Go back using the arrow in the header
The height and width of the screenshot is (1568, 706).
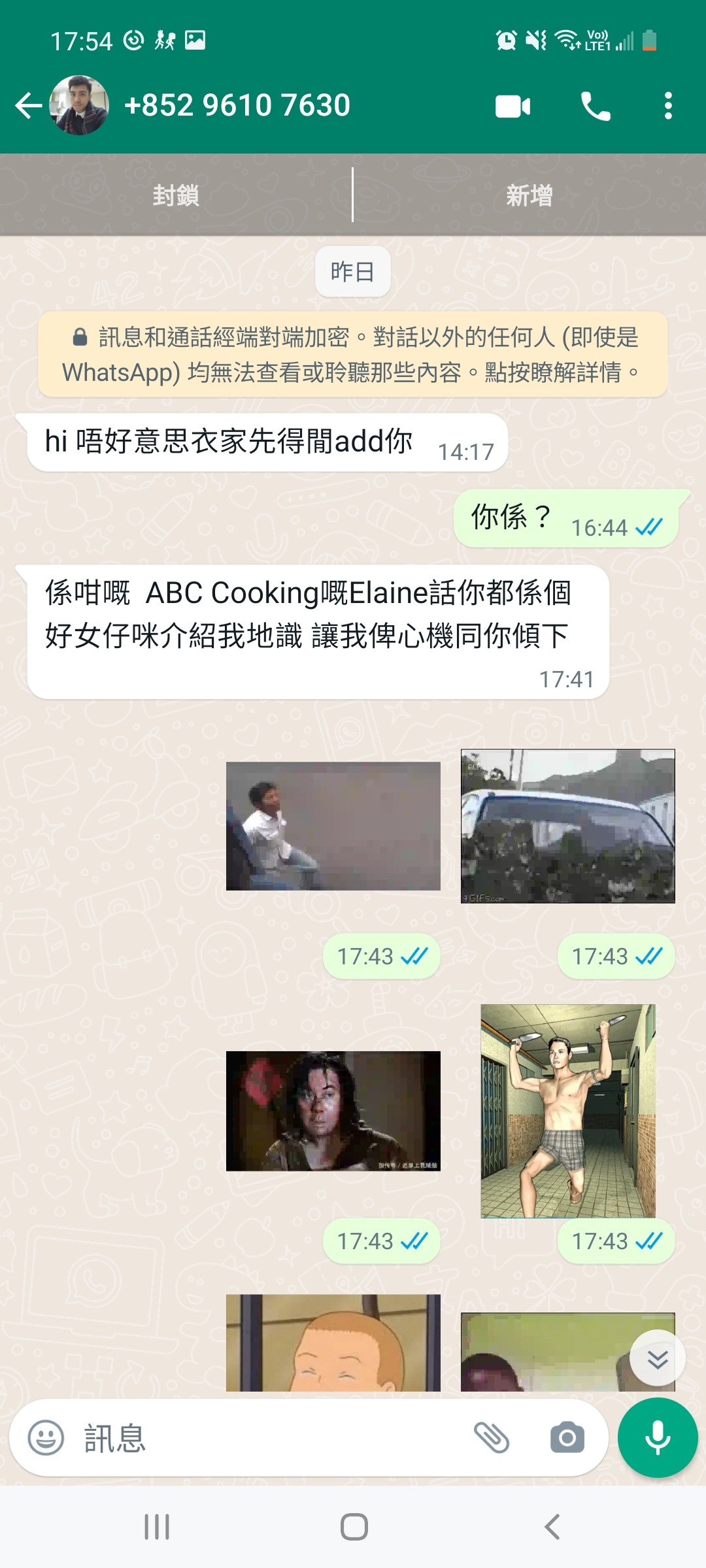28,105
